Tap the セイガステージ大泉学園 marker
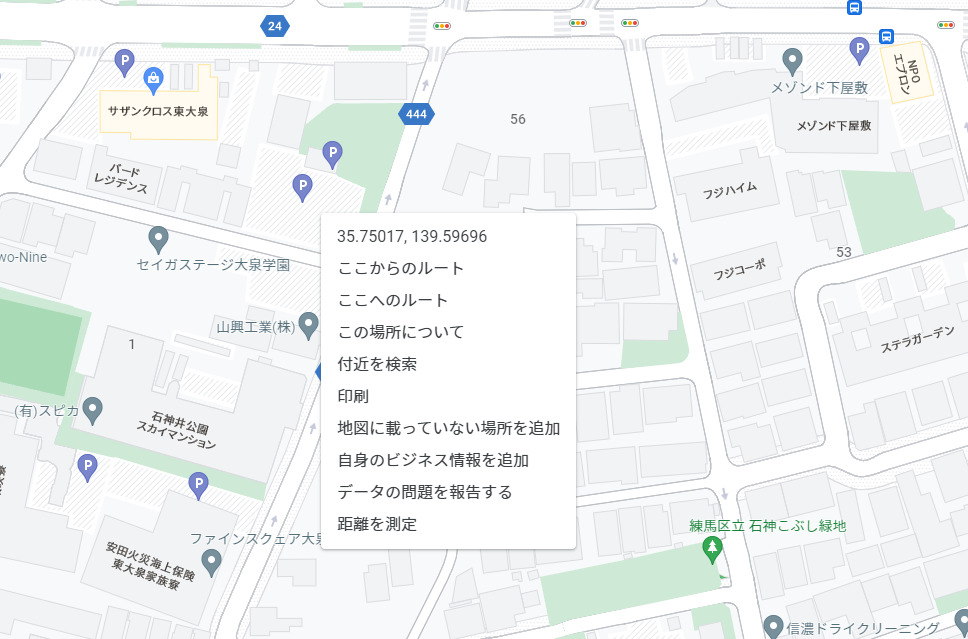The width and height of the screenshot is (968, 639). [x=157, y=239]
